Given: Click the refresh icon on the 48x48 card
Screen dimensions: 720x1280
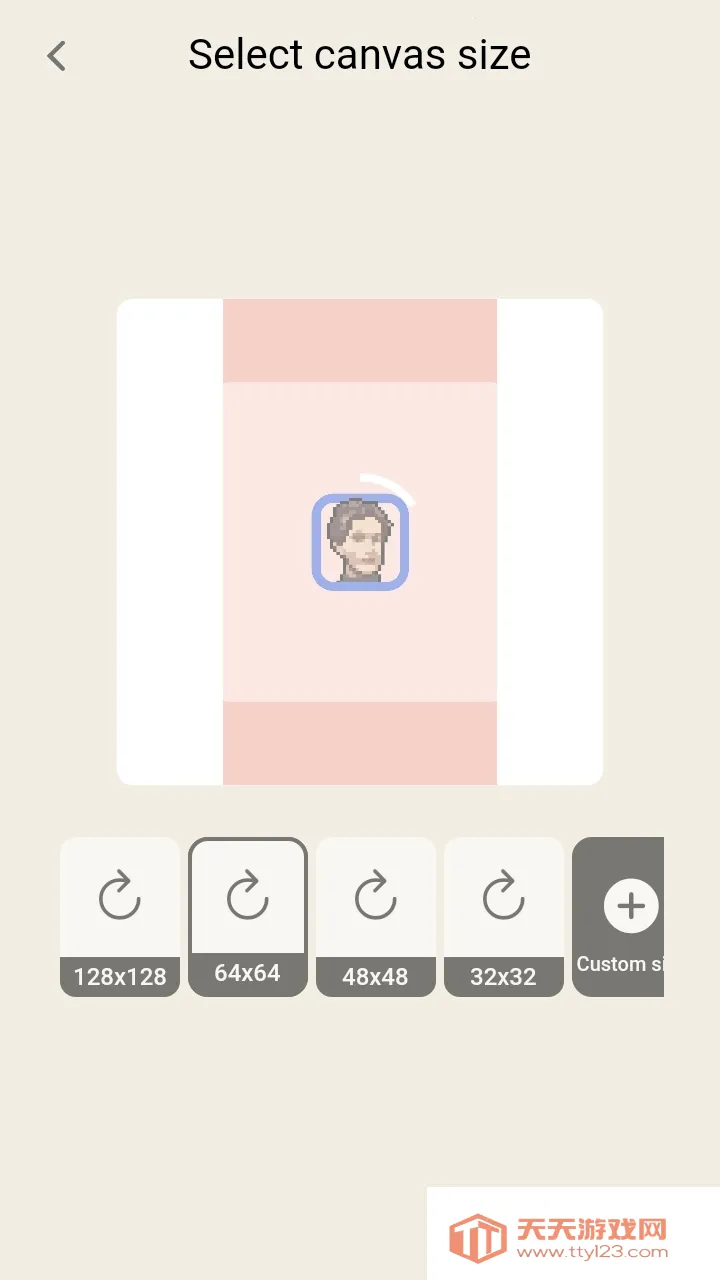Looking at the screenshot, I should coord(375,898).
